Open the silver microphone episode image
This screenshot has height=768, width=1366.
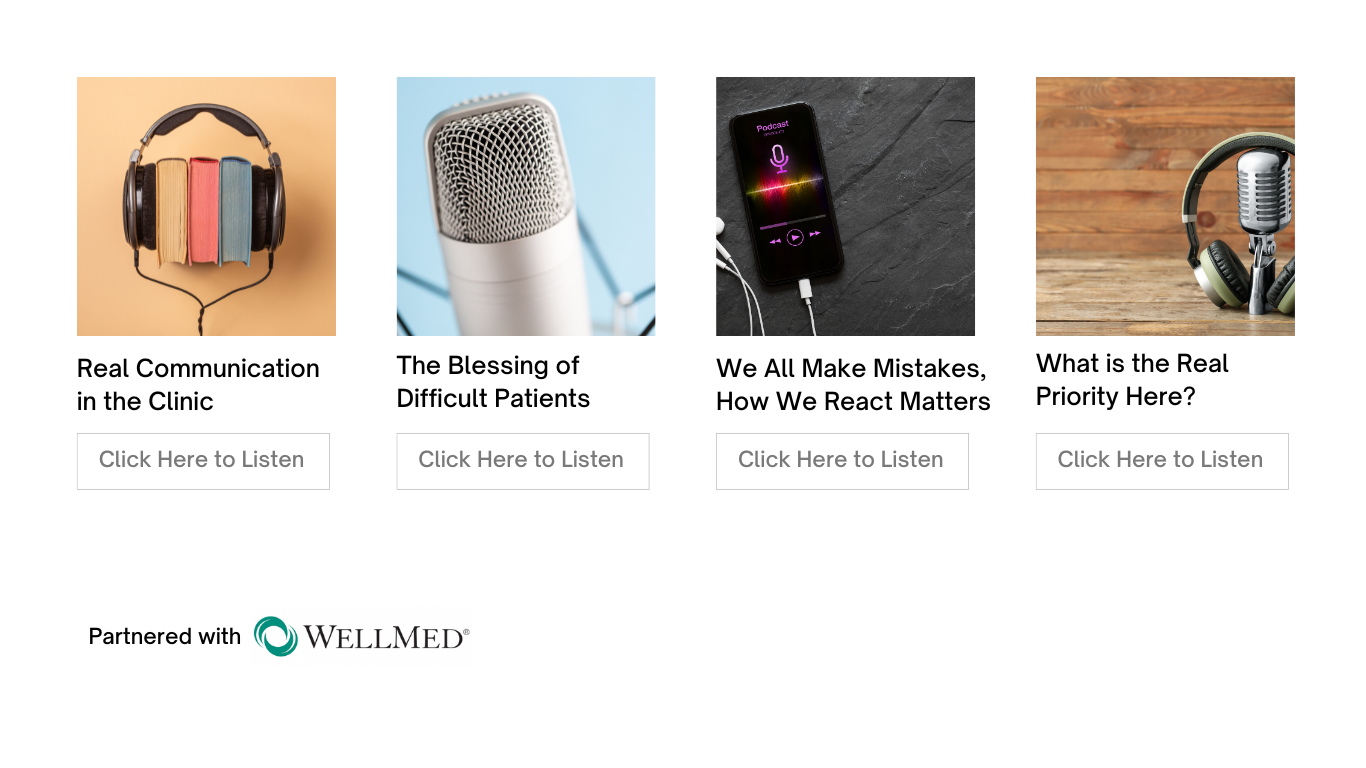[526, 206]
